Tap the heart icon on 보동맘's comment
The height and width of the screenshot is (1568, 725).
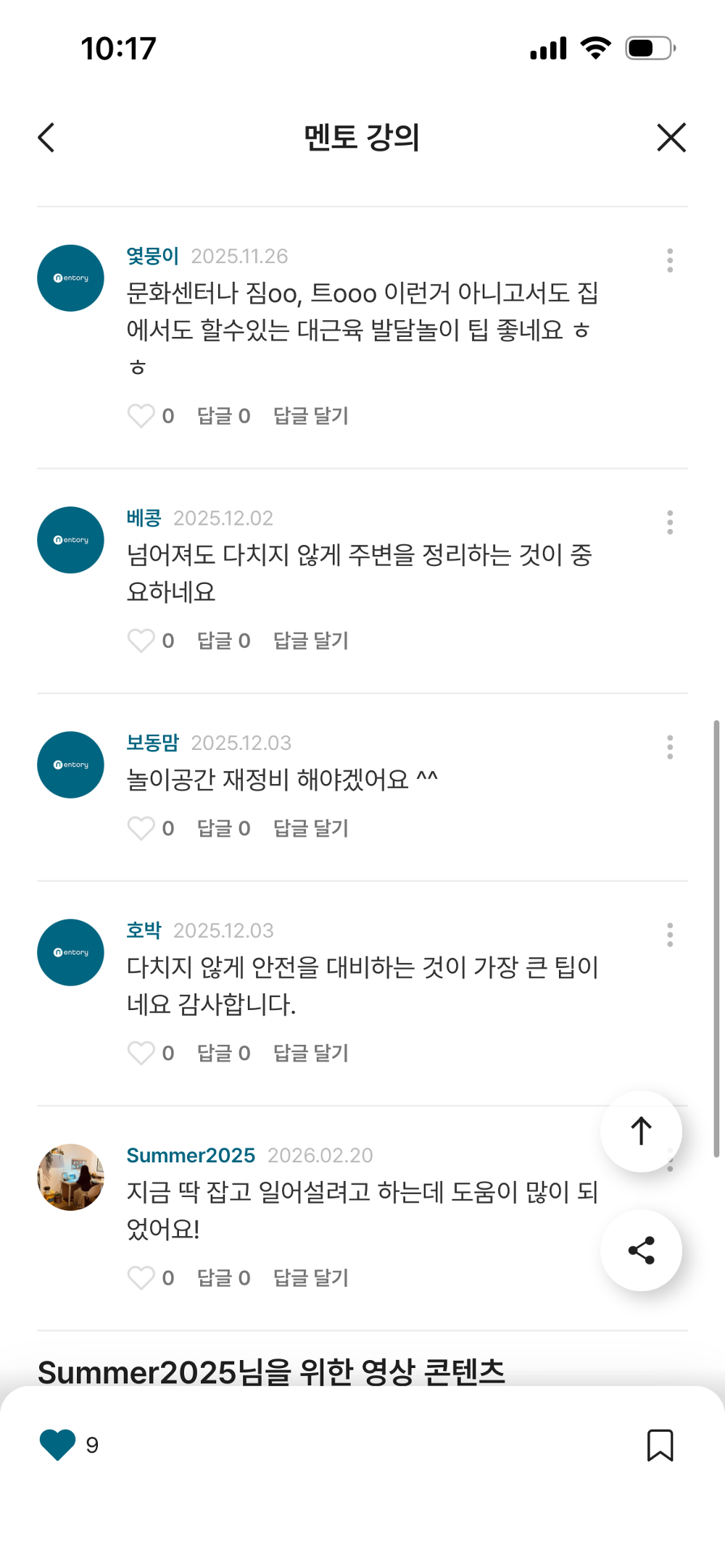point(142,827)
